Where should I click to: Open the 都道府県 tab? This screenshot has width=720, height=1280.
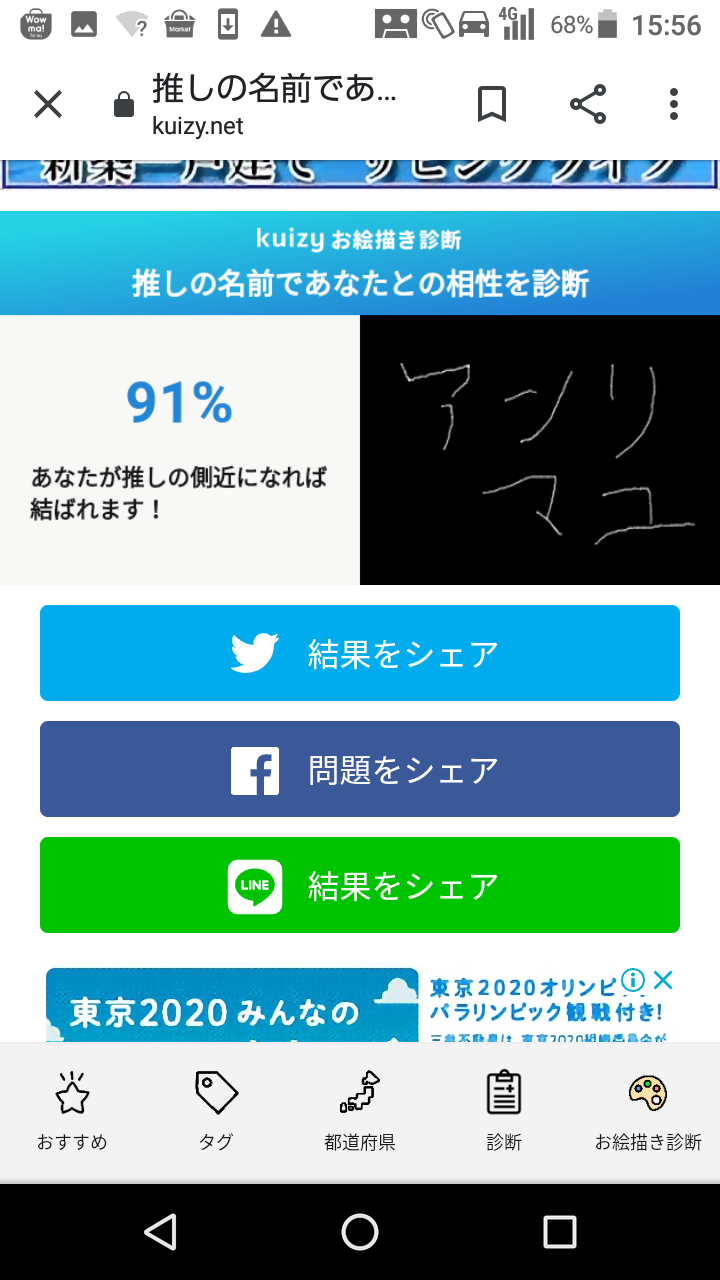[360, 1112]
